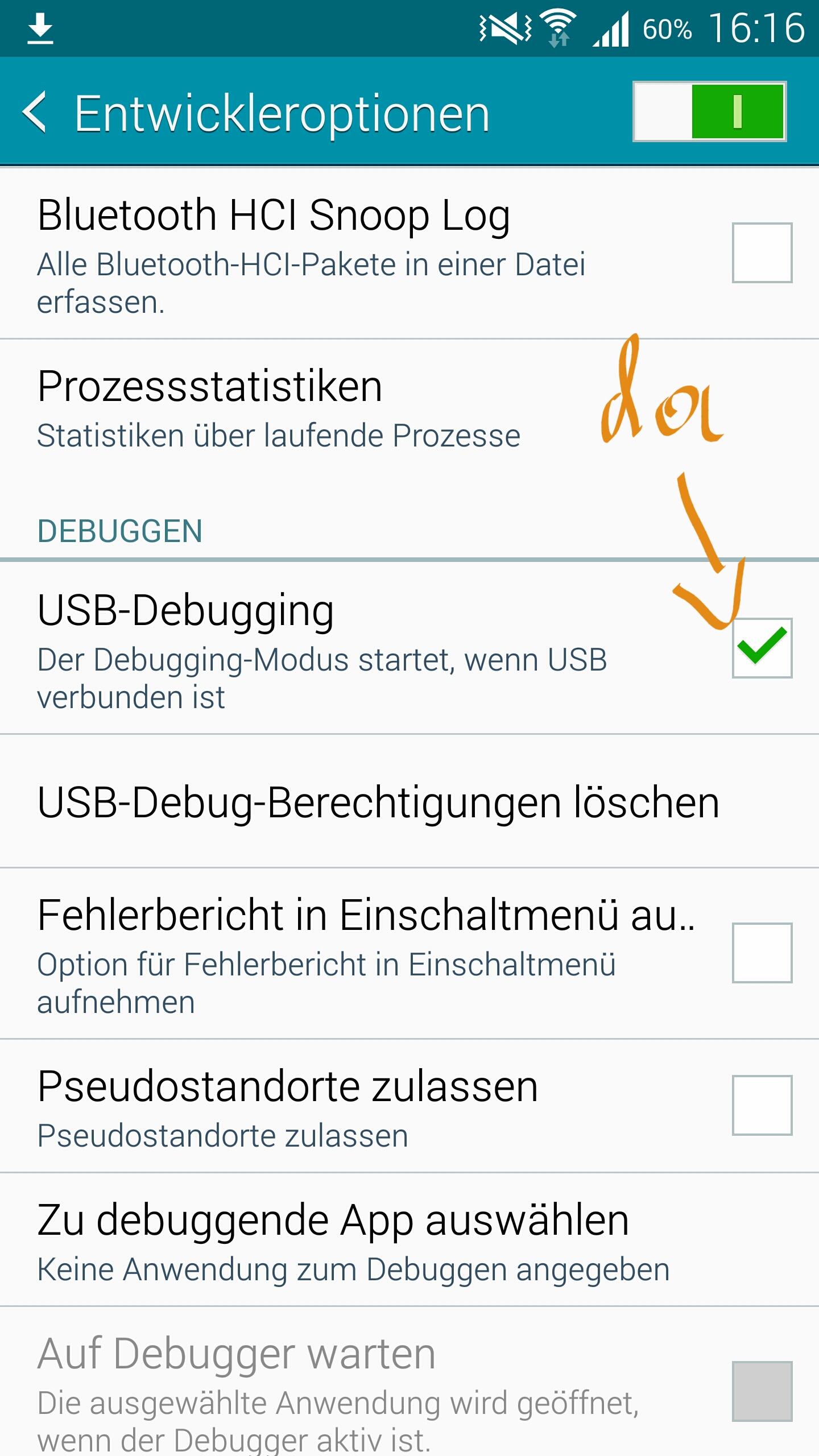The width and height of the screenshot is (819, 1456).
Task: Go back from Entwickleroptionen
Action: (35, 113)
